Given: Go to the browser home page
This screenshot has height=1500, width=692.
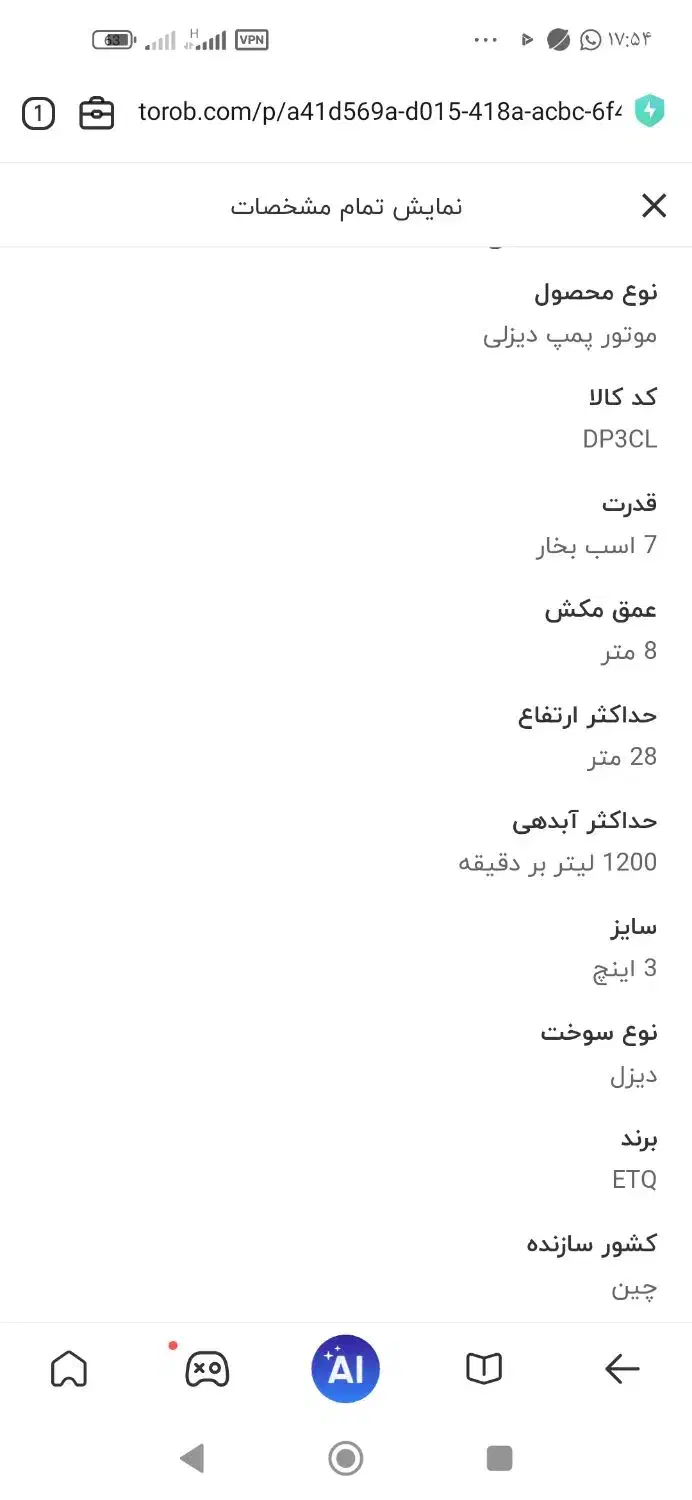Looking at the screenshot, I should 69,1368.
